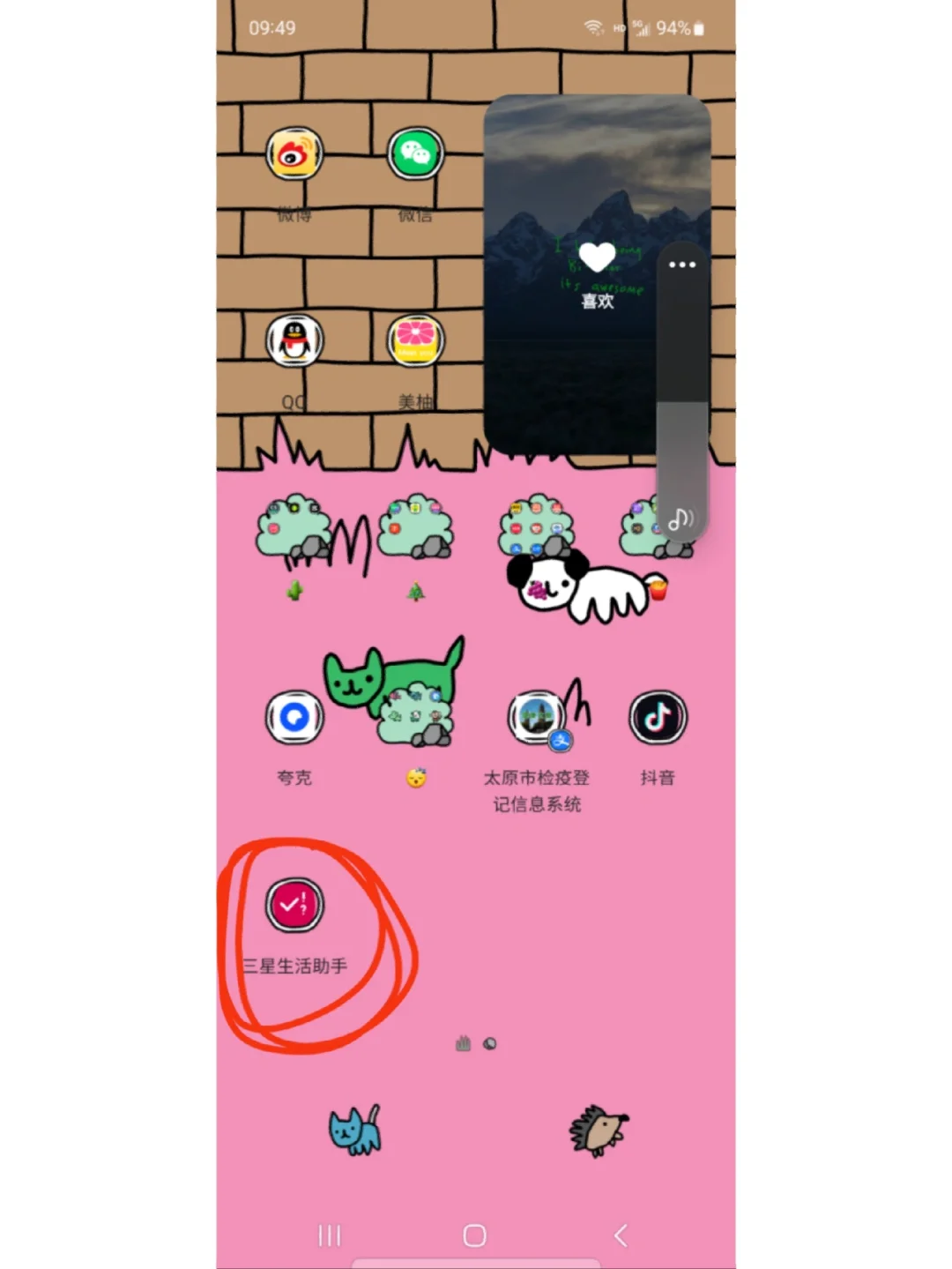Open the hedgehog icon in the dock
This screenshot has width=952, height=1269.
[599, 1131]
